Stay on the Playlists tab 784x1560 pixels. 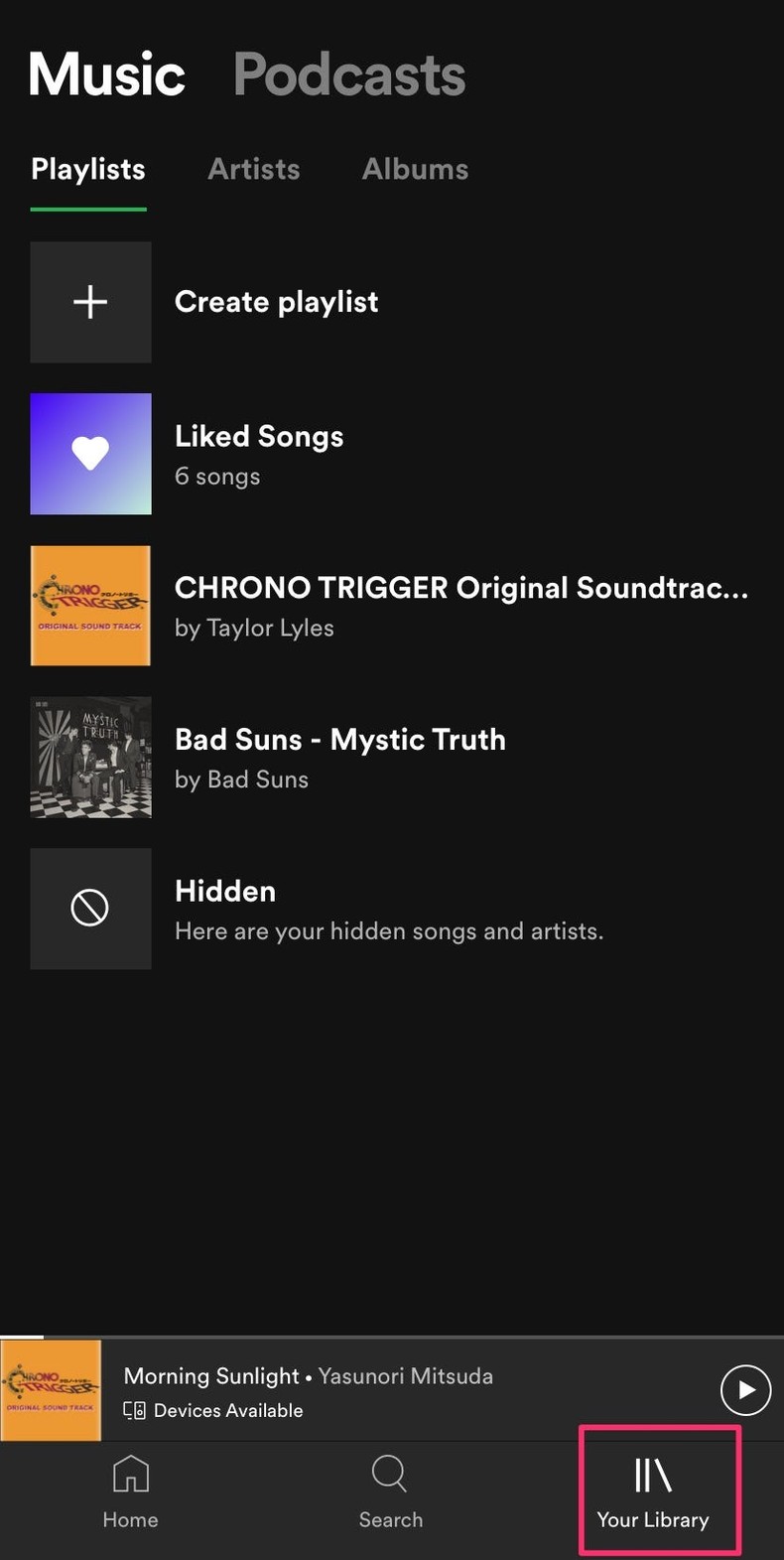(x=87, y=169)
